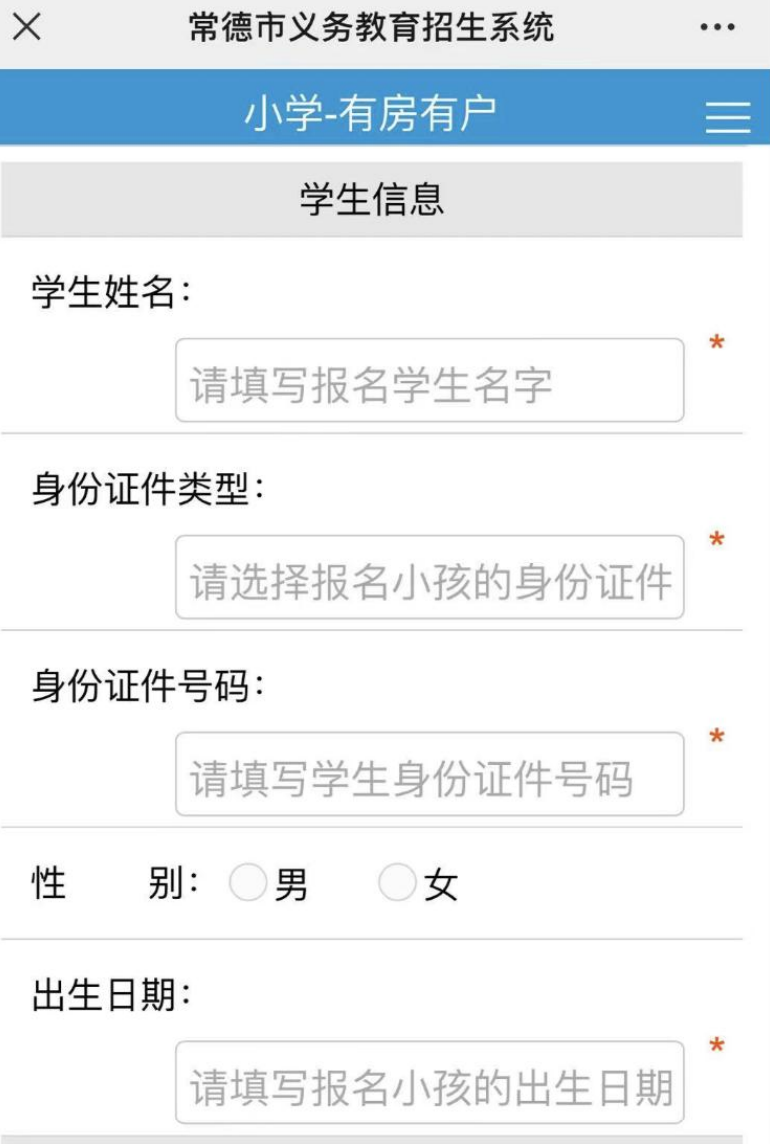Select 女 as gender
This screenshot has width=770, height=1144.
pyautogui.click(x=397, y=883)
